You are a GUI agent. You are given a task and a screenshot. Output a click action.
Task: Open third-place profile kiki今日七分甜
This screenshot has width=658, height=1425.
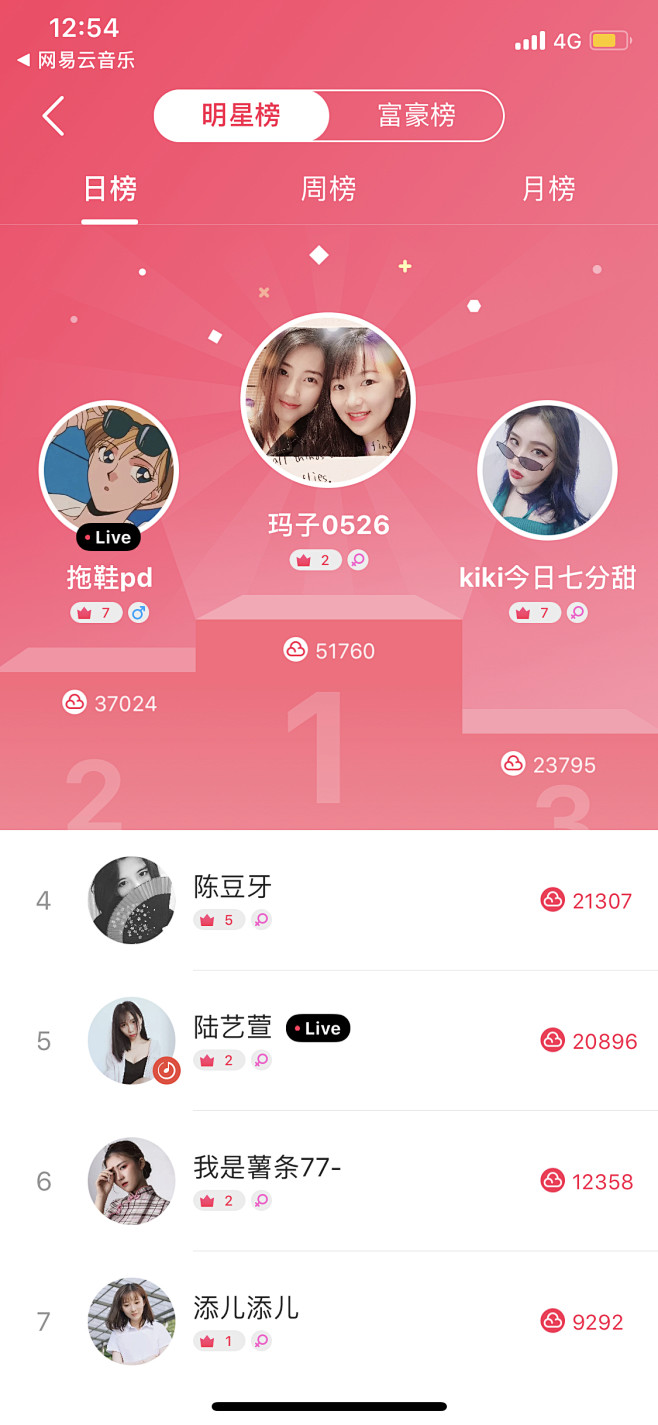[x=546, y=470]
